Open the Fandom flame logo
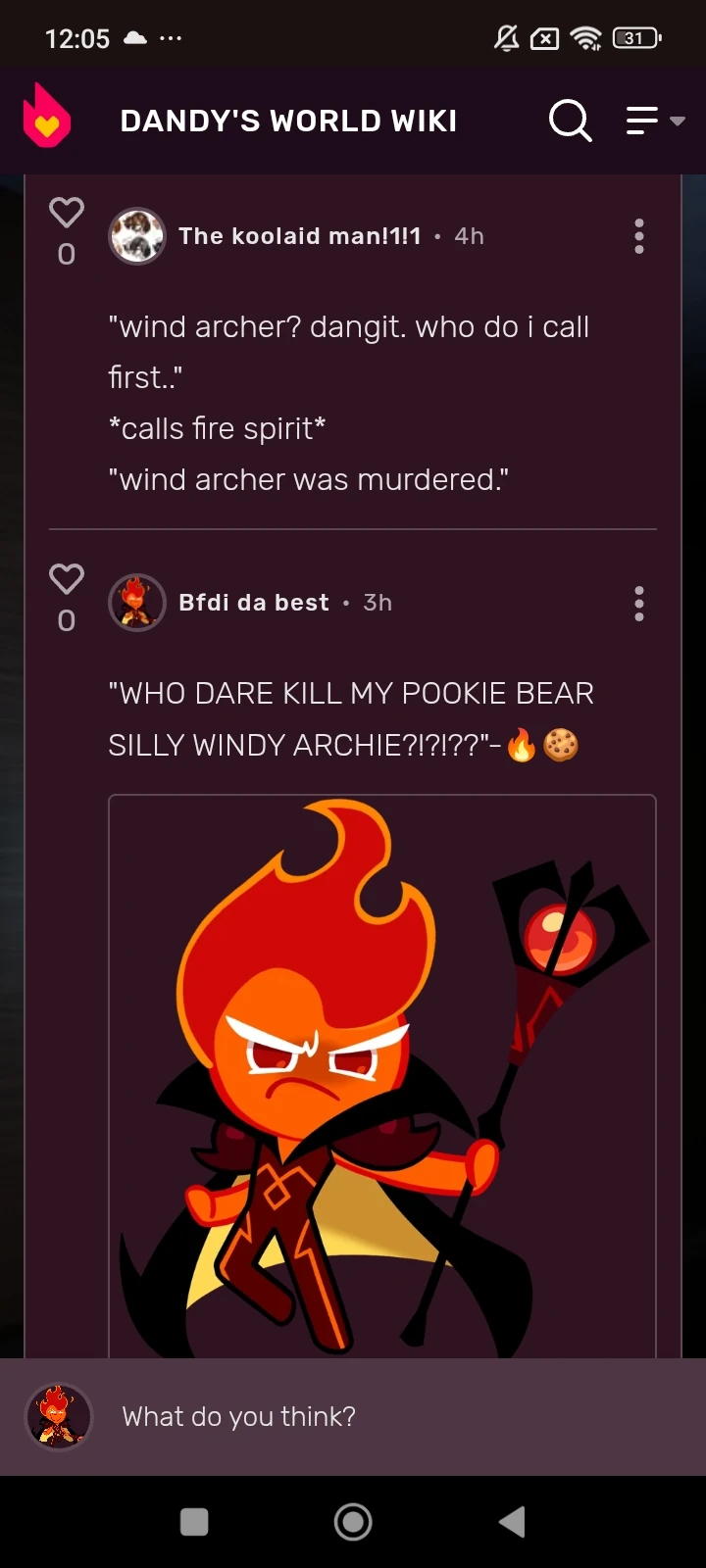The width and height of the screenshot is (706, 1568). pyautogui.click(x=47, y=117)
